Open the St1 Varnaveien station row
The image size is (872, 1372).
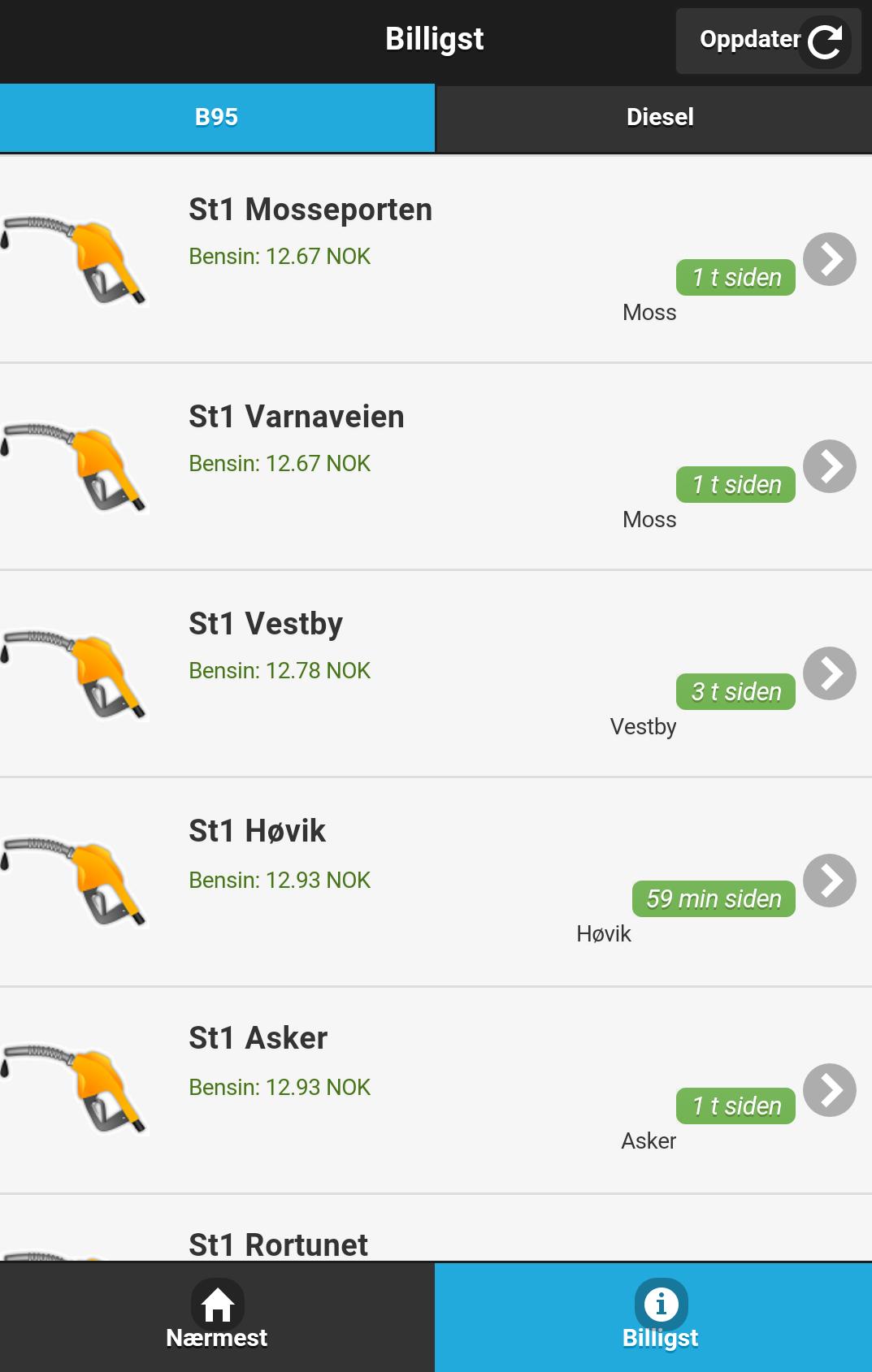tap(829, 467)
